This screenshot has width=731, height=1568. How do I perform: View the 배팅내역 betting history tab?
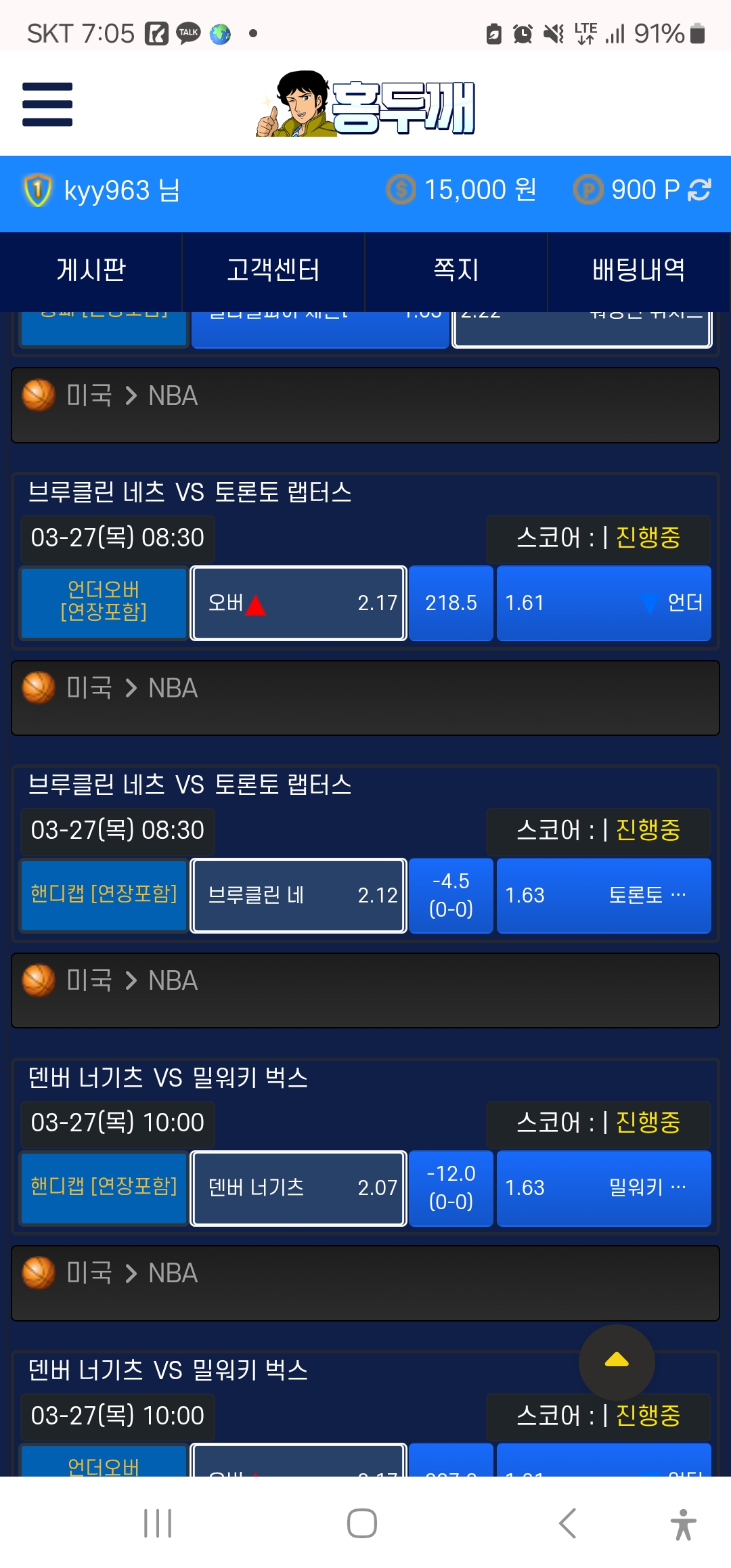tap(639, 270)
